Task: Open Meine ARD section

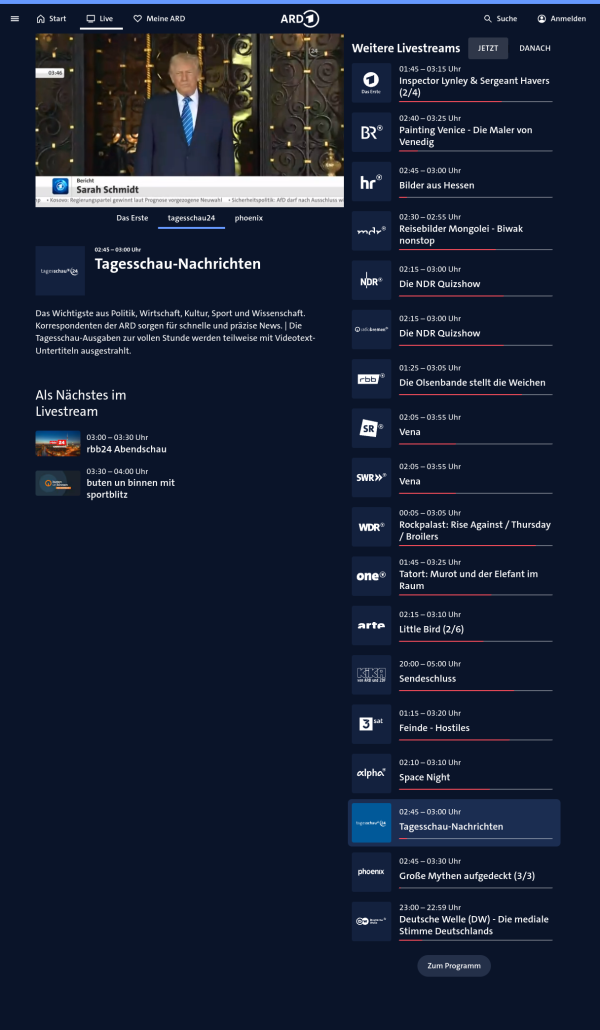Action: click(x=159, y=18)
